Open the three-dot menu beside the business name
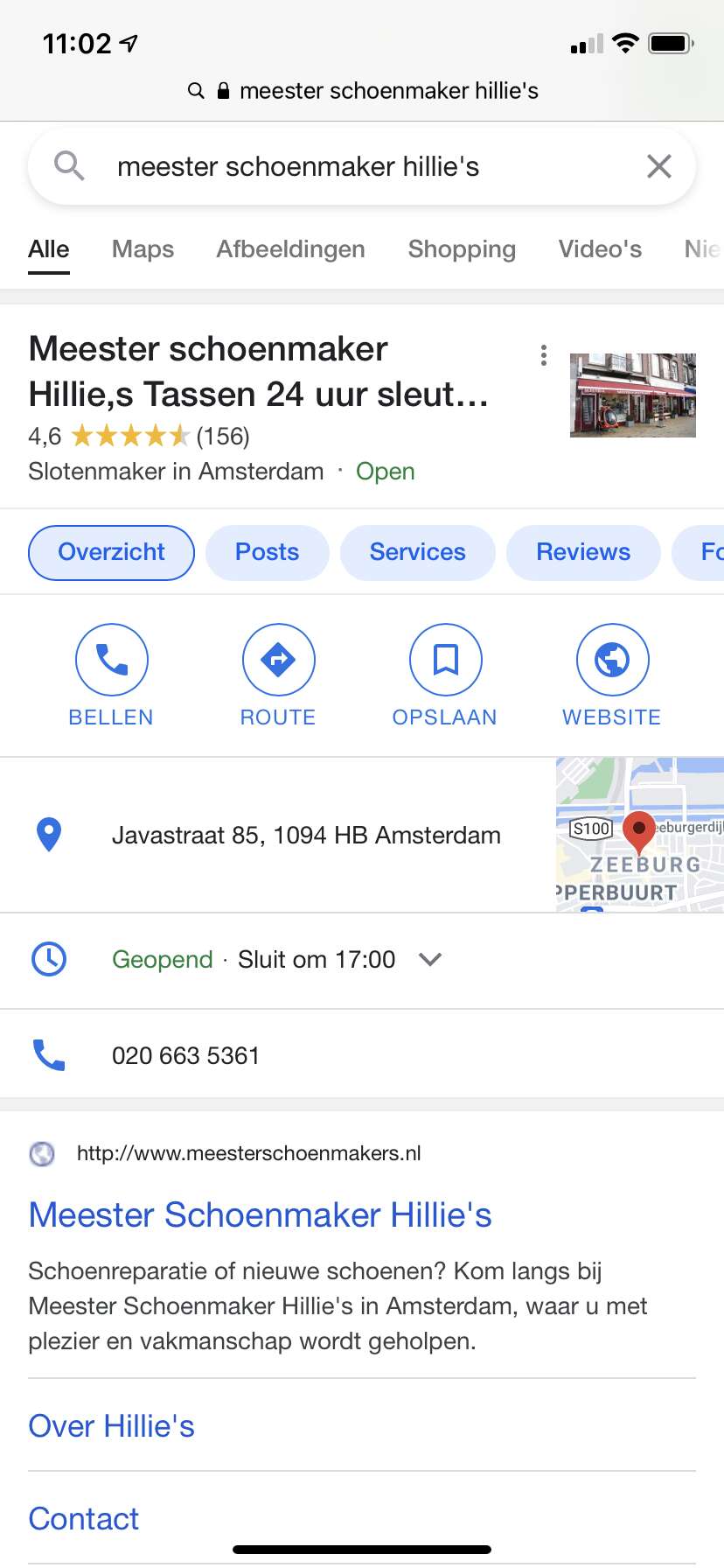The height and width of the screenshot is (1568, 724). 544,355
